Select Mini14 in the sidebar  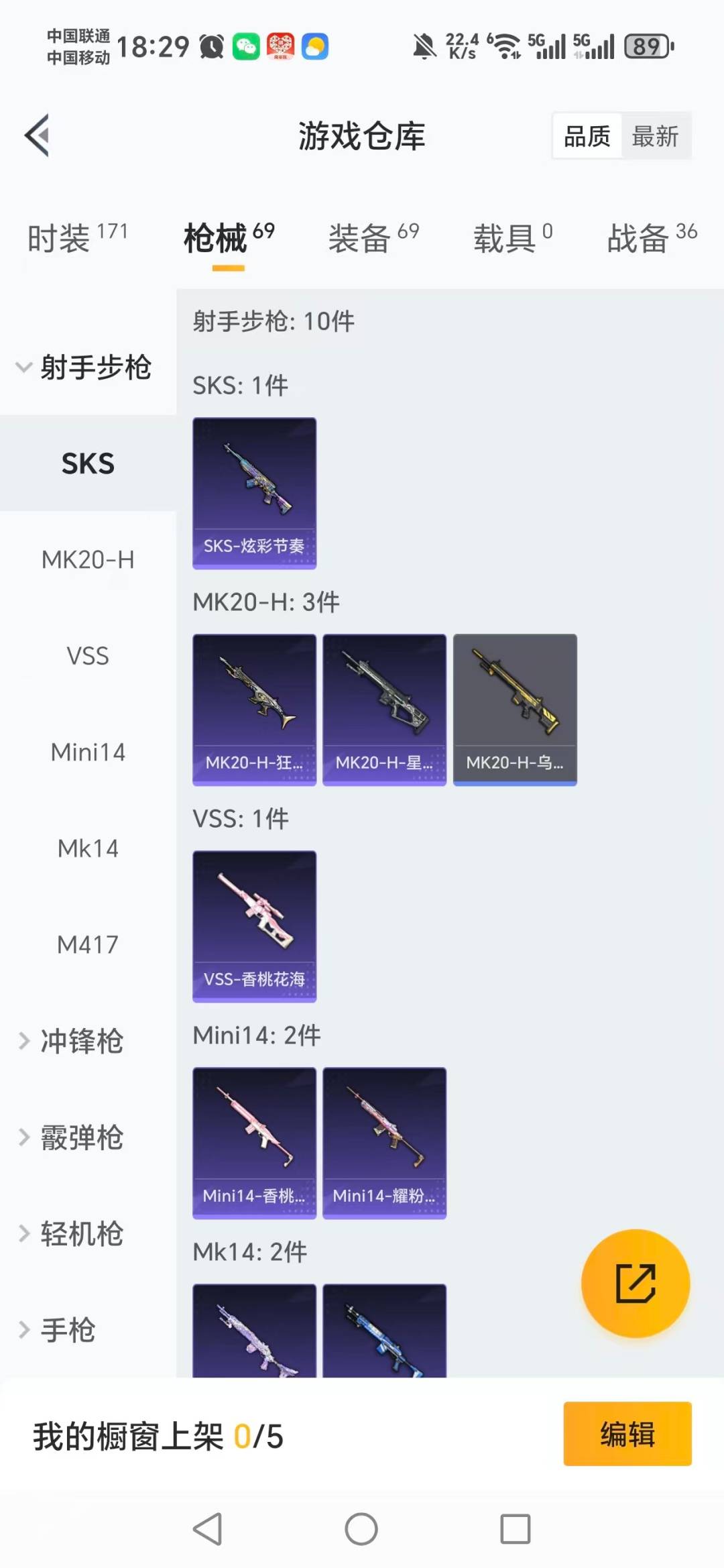88,752
